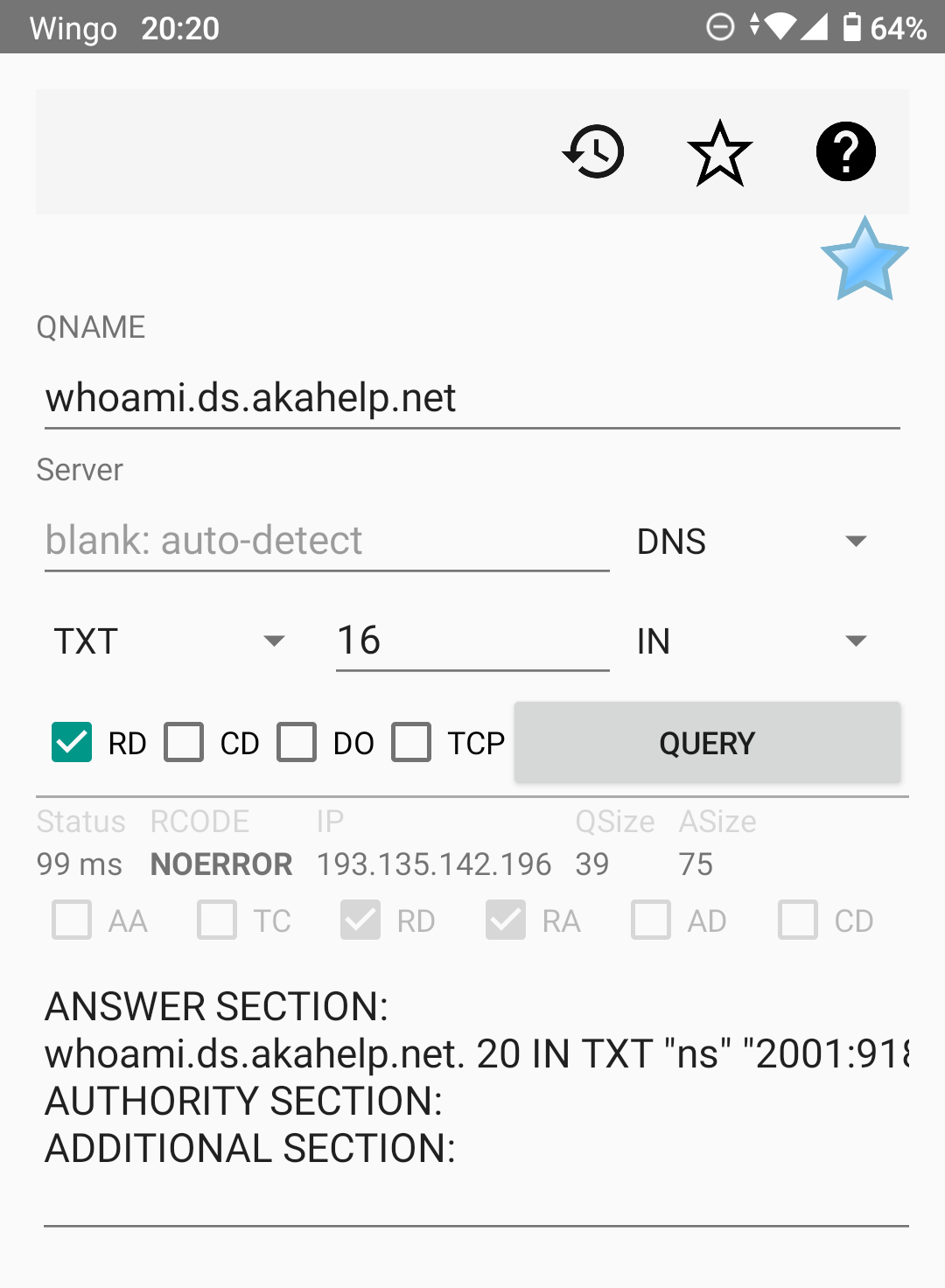Screen dimensions: 945x1288
Task: Expand the TXT record type dropdown
Action: coord(171,641)
